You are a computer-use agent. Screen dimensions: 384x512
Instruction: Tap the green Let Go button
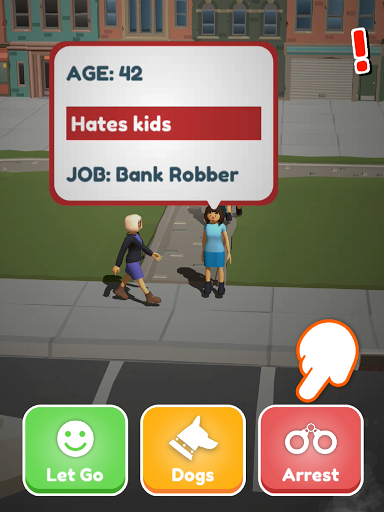coord(75,450)
